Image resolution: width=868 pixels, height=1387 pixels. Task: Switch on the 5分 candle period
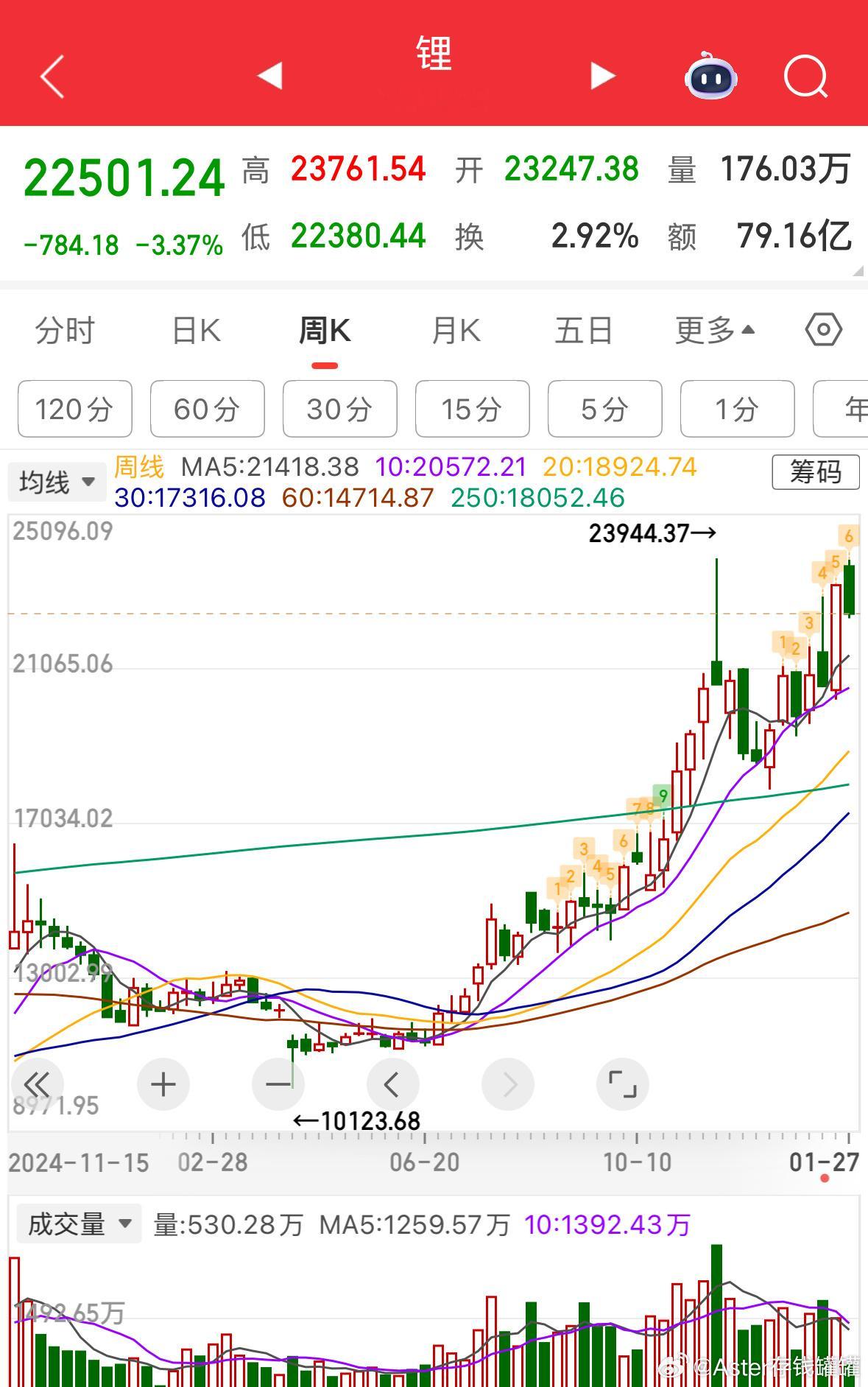point(604,410)
